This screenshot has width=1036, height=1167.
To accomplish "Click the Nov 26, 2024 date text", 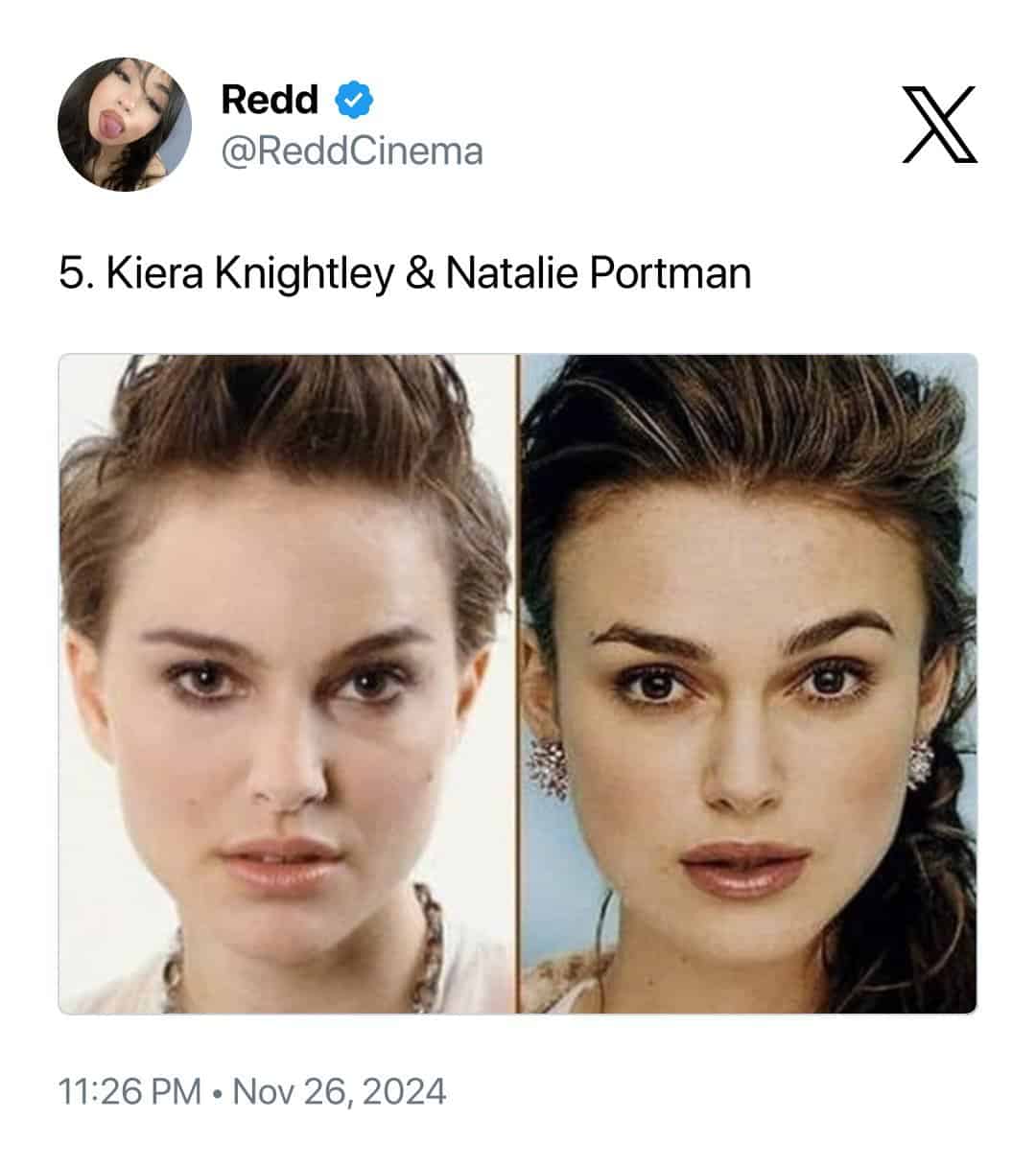I will [x=341, y=1089].
